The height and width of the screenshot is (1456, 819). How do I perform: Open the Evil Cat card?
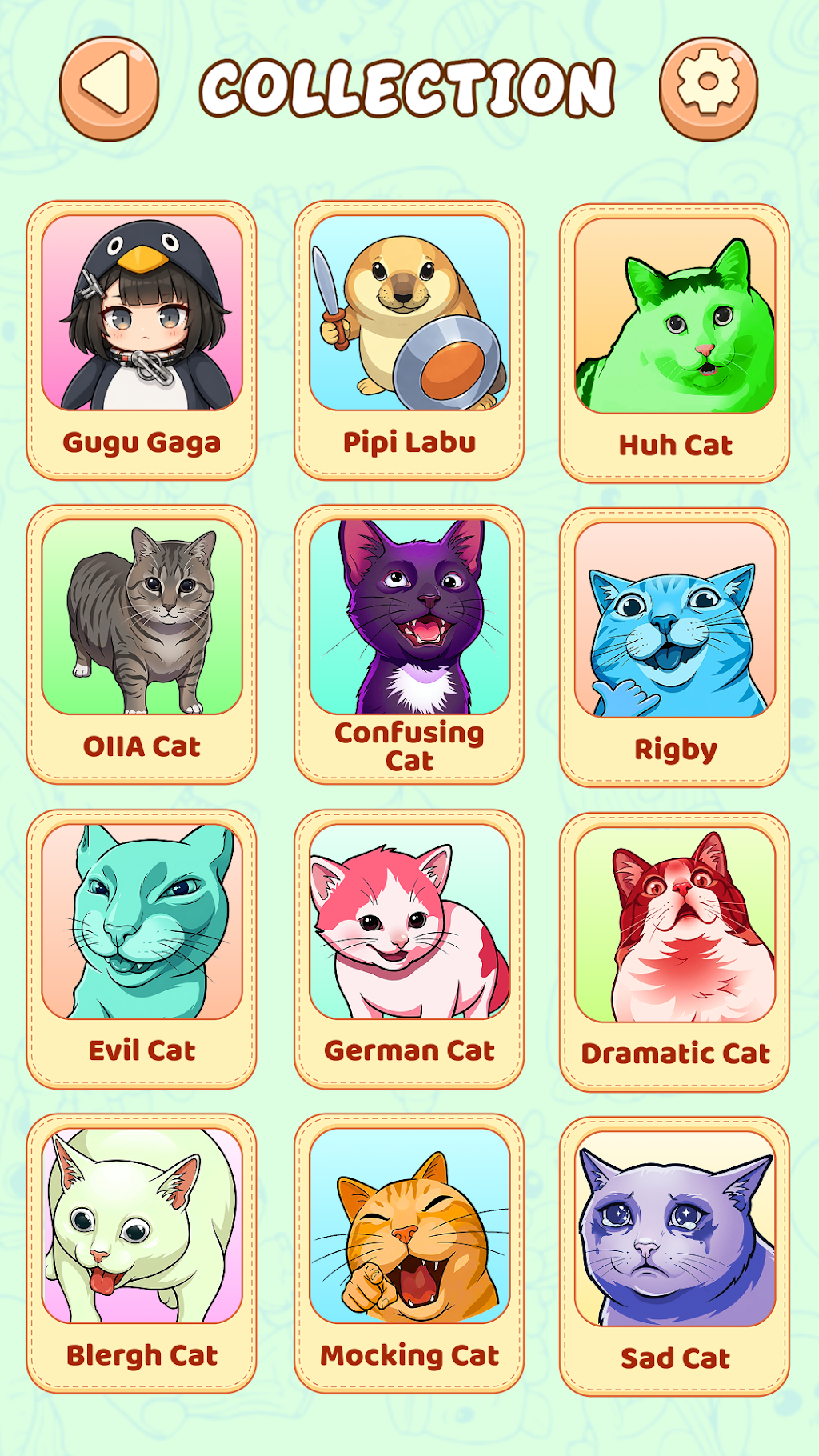[x=142, y=950]
